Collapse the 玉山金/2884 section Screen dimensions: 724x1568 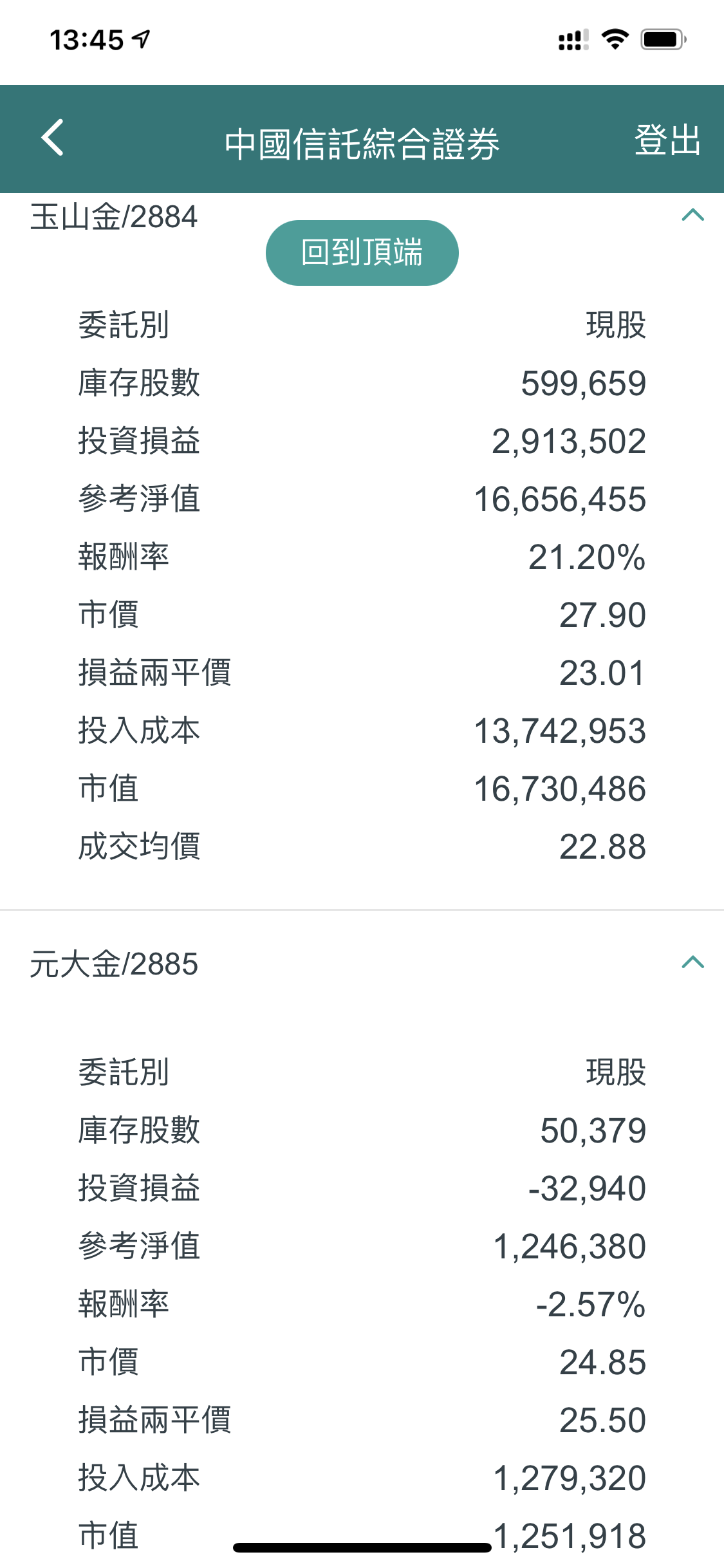coord(692,215)
